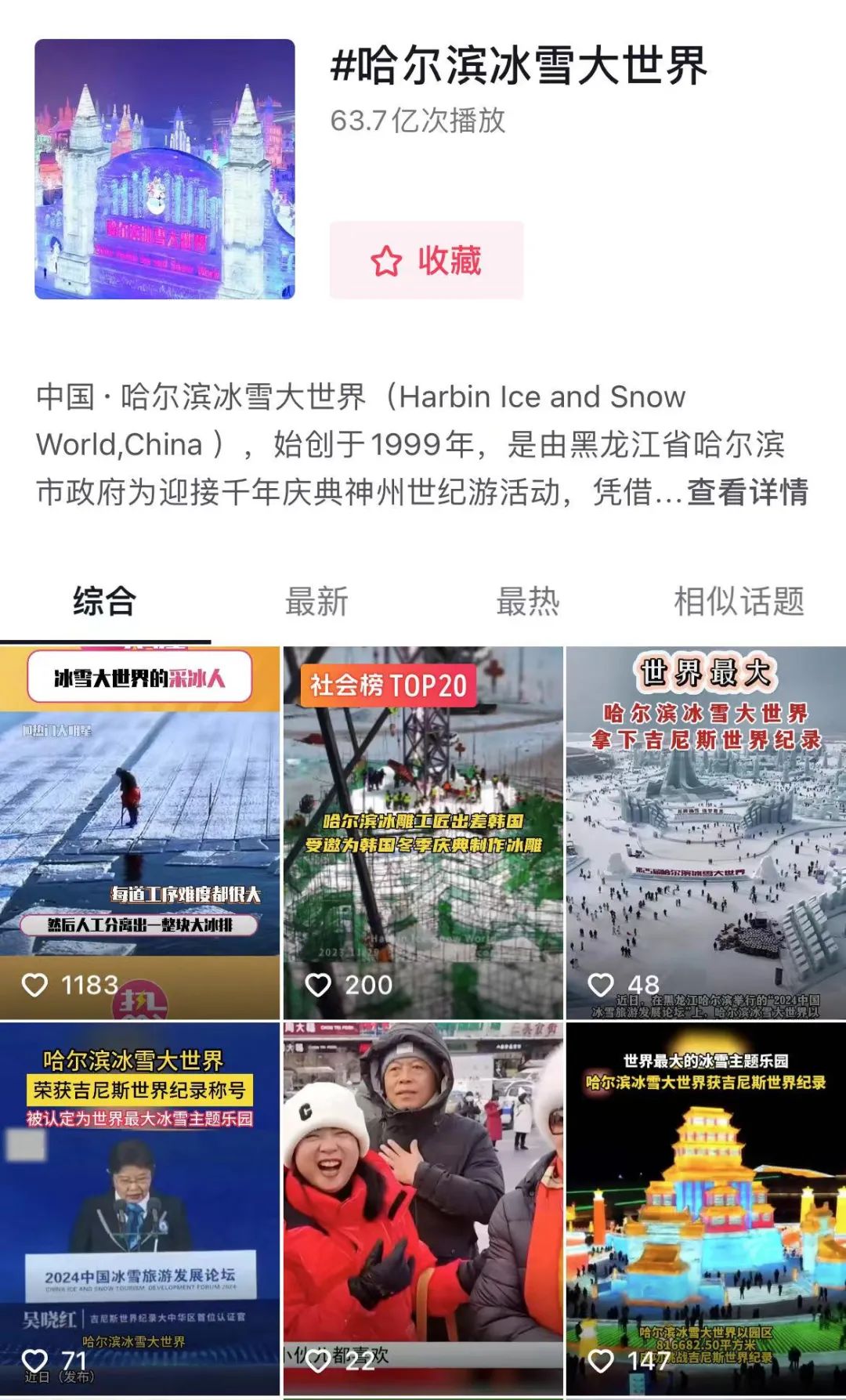Expand description via 查看详情
This screenshot has height=1400, width=846.
tap(747, 493)
